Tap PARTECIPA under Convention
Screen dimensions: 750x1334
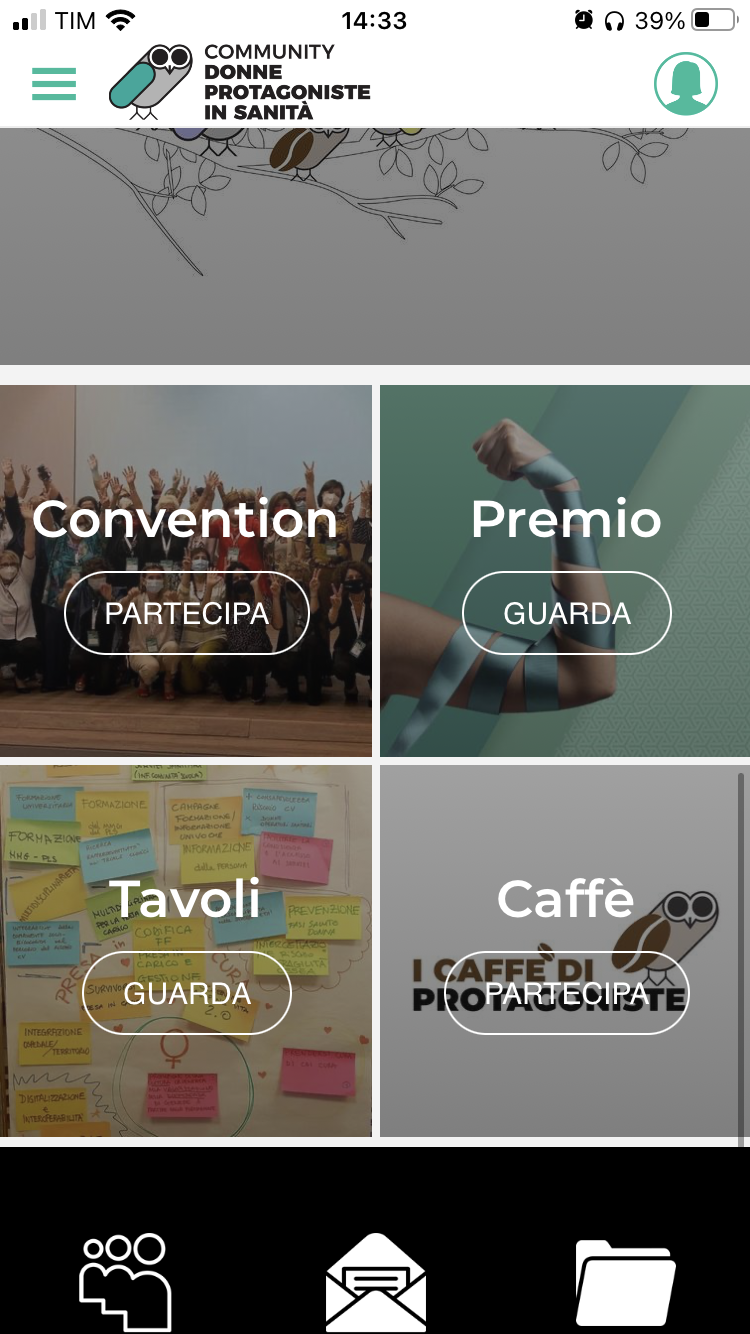pos(187,613)
